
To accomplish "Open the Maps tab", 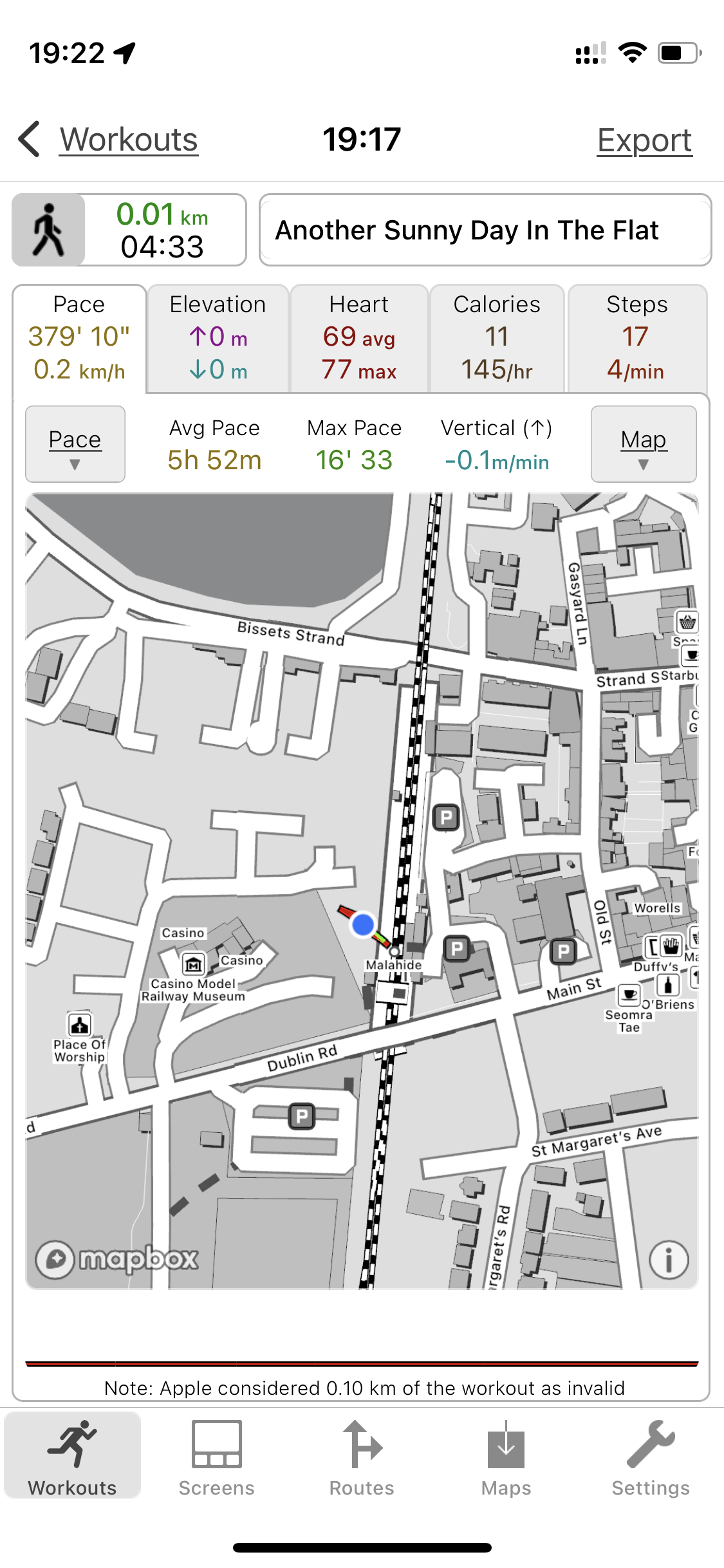I will 506,1459.
